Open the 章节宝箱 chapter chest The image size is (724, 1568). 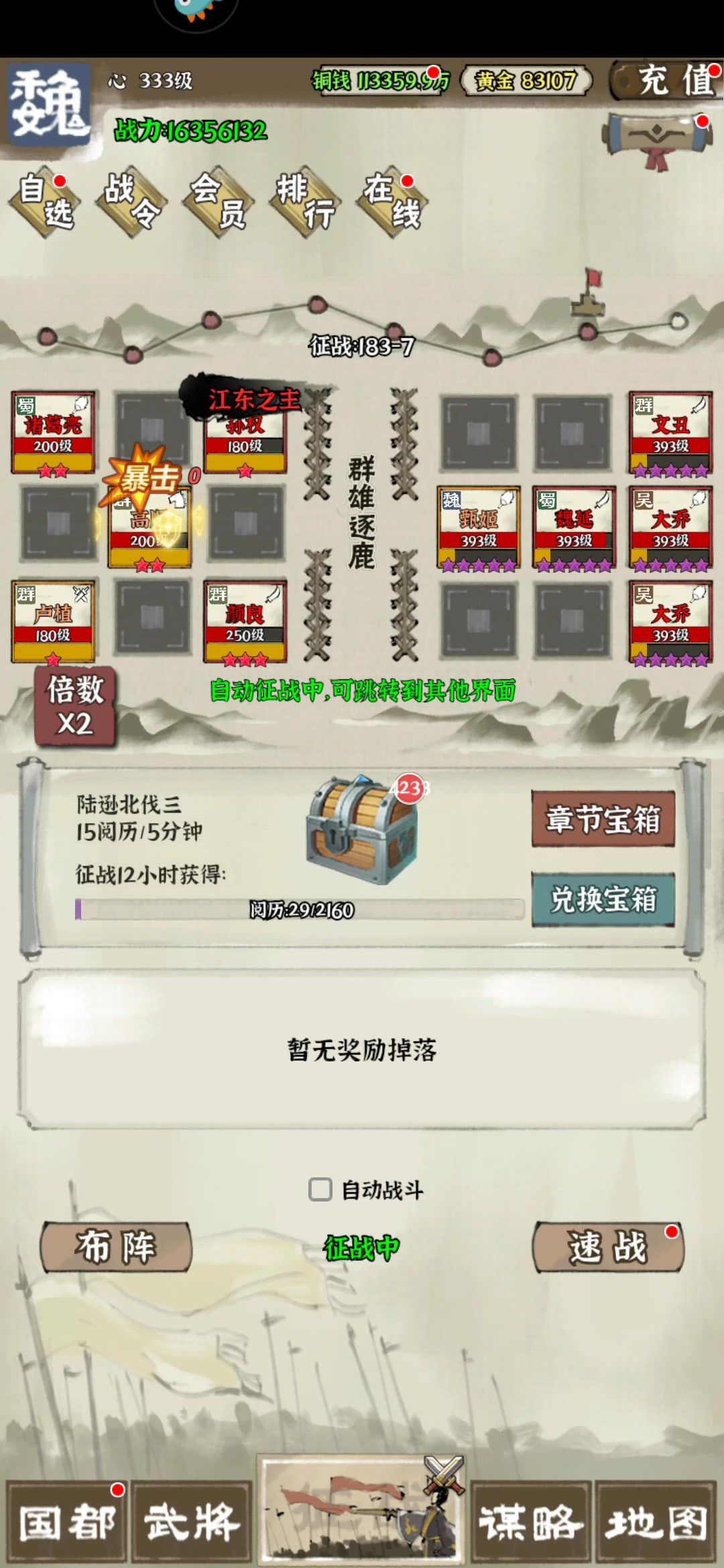603,819
